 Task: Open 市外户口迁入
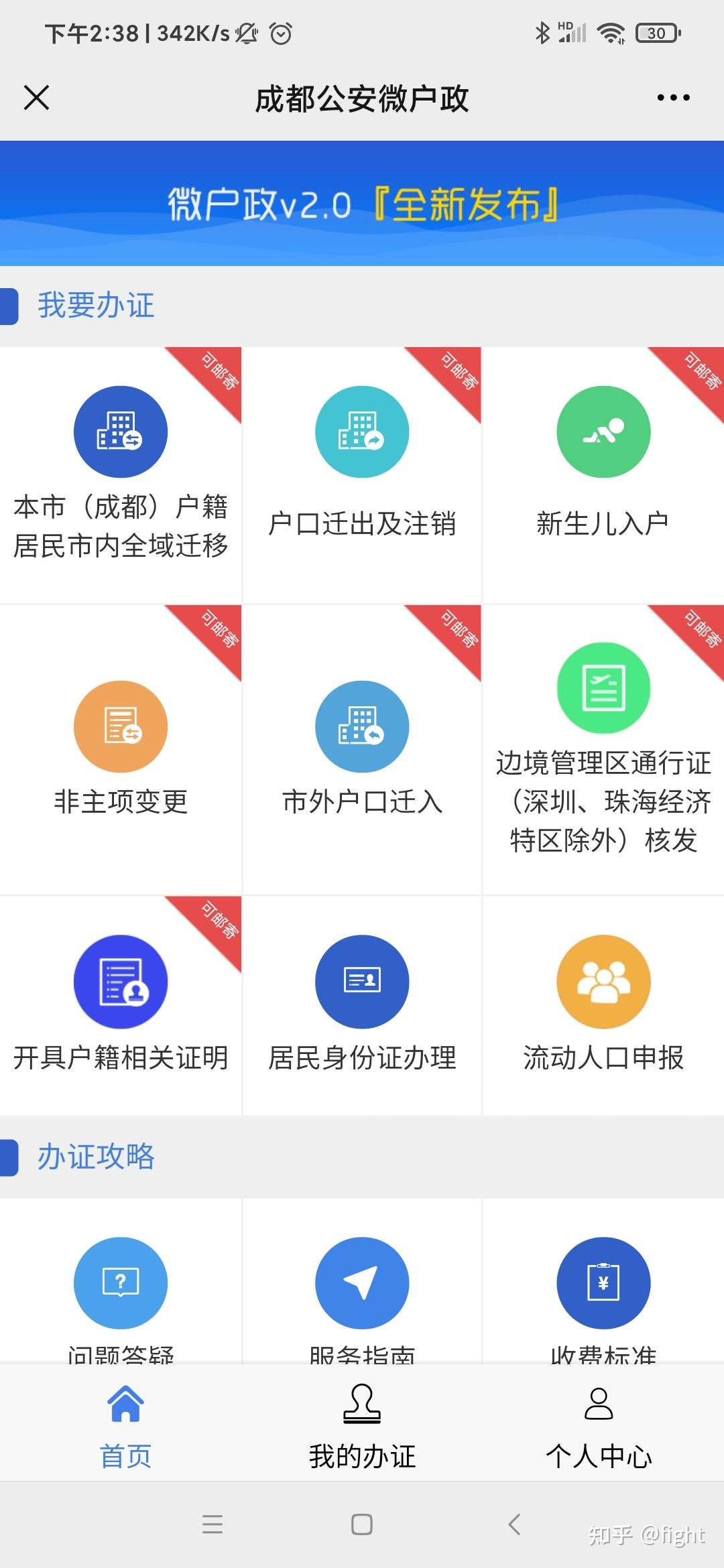(362, 749)
